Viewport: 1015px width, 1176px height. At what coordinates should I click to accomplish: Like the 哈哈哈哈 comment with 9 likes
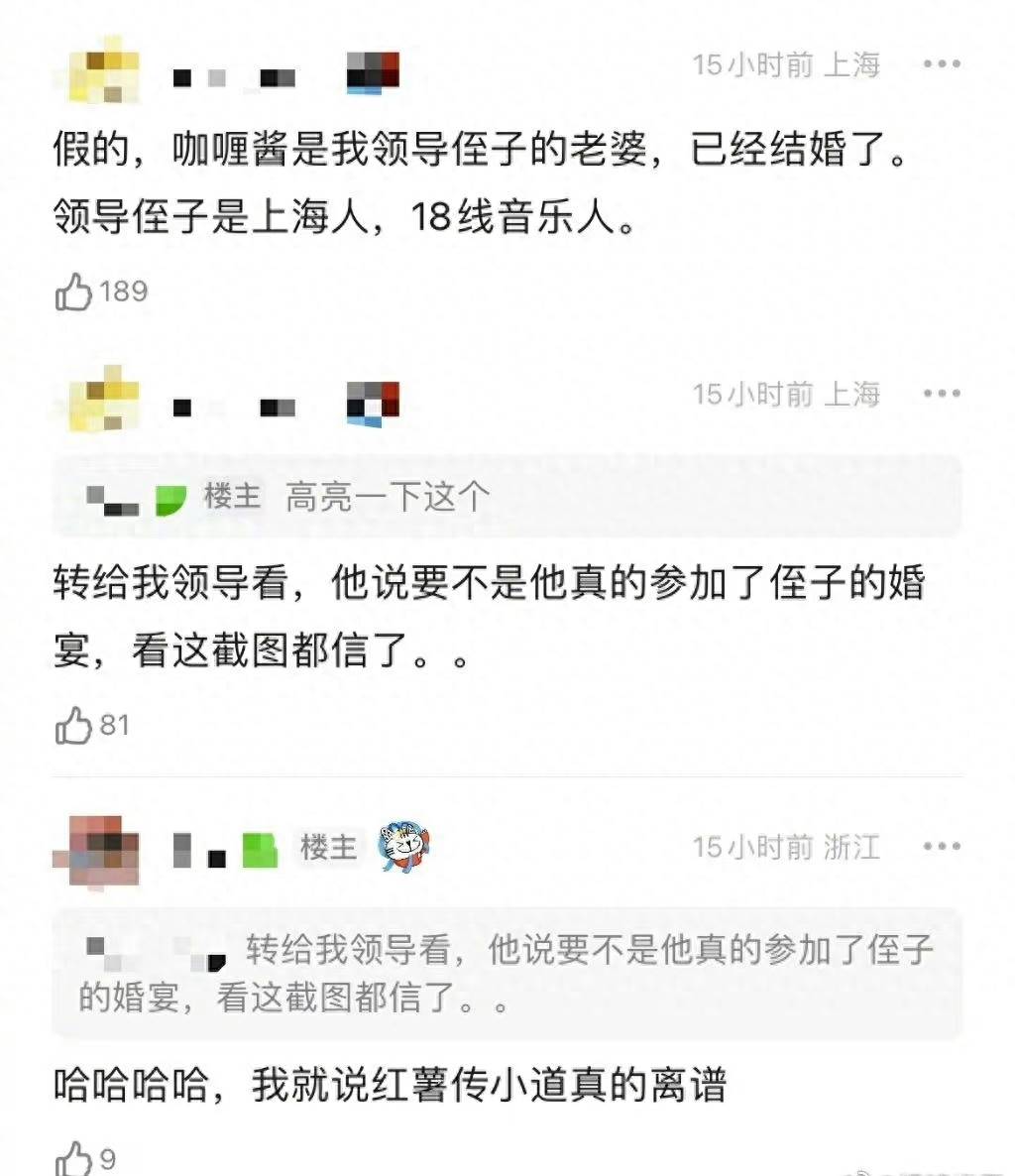73,1158
